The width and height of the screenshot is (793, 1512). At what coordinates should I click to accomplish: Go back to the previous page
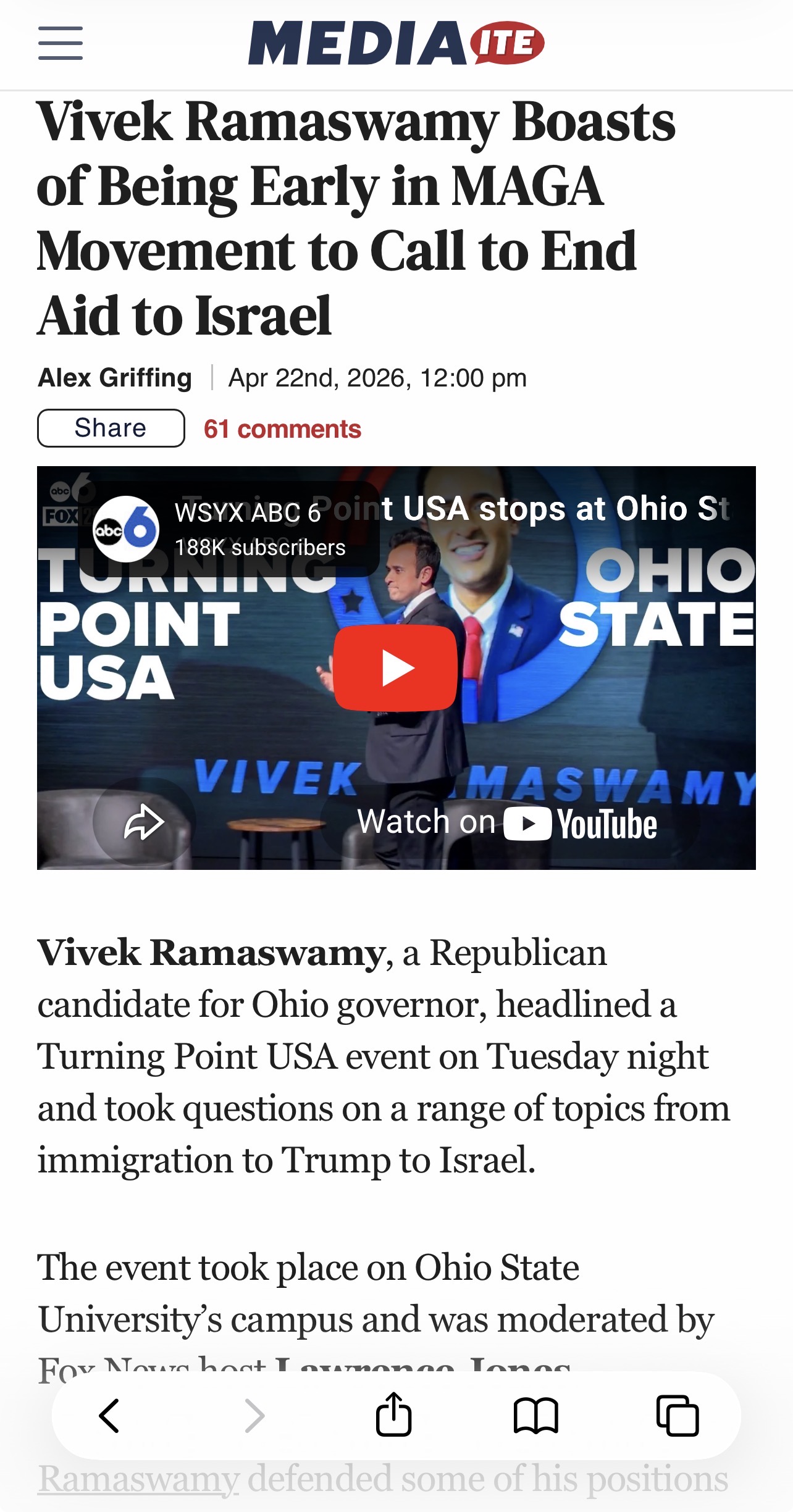[x=109, y=1416]
